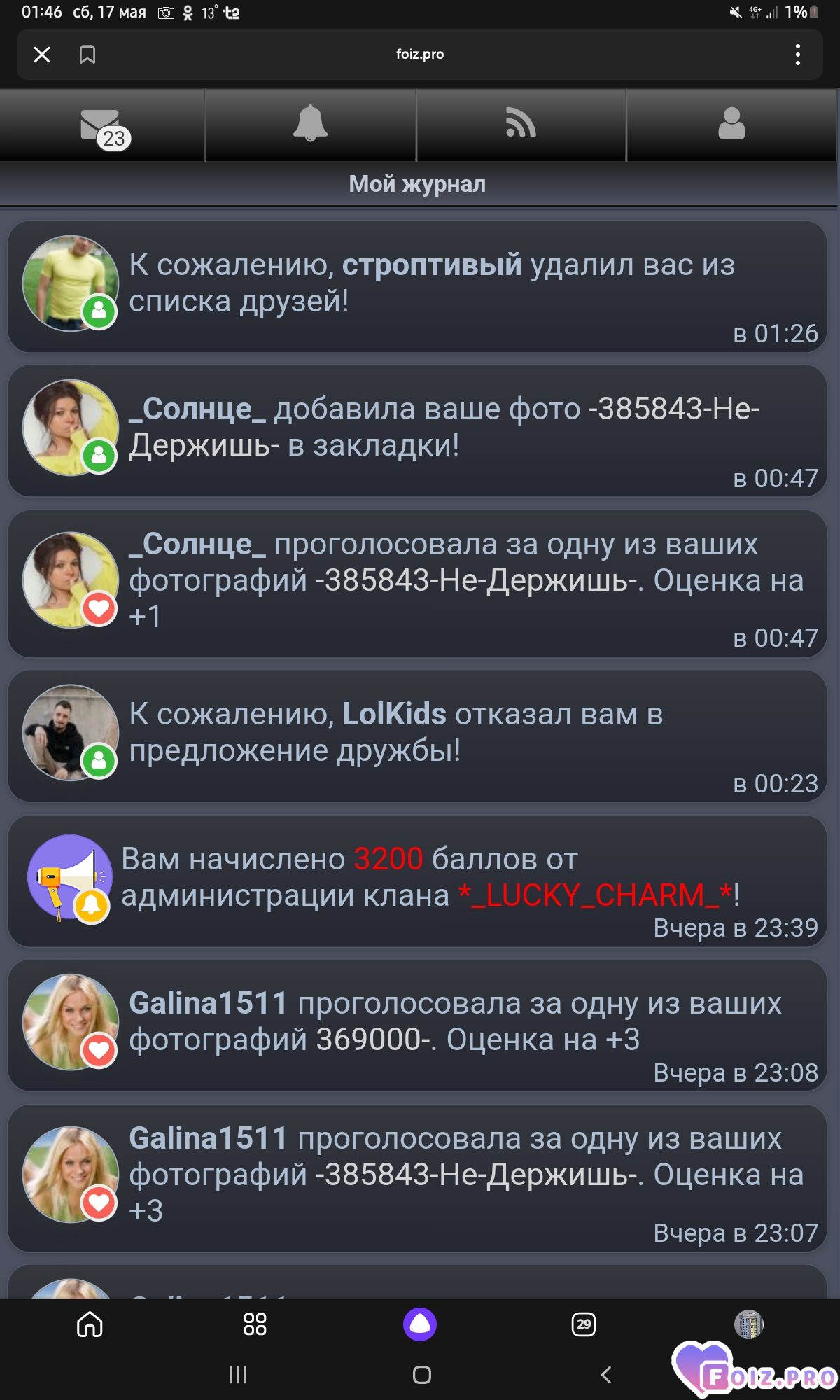840x1400 pixels.
Task: Show the 29 open browser tabs
Action: tap(584, 1324)
